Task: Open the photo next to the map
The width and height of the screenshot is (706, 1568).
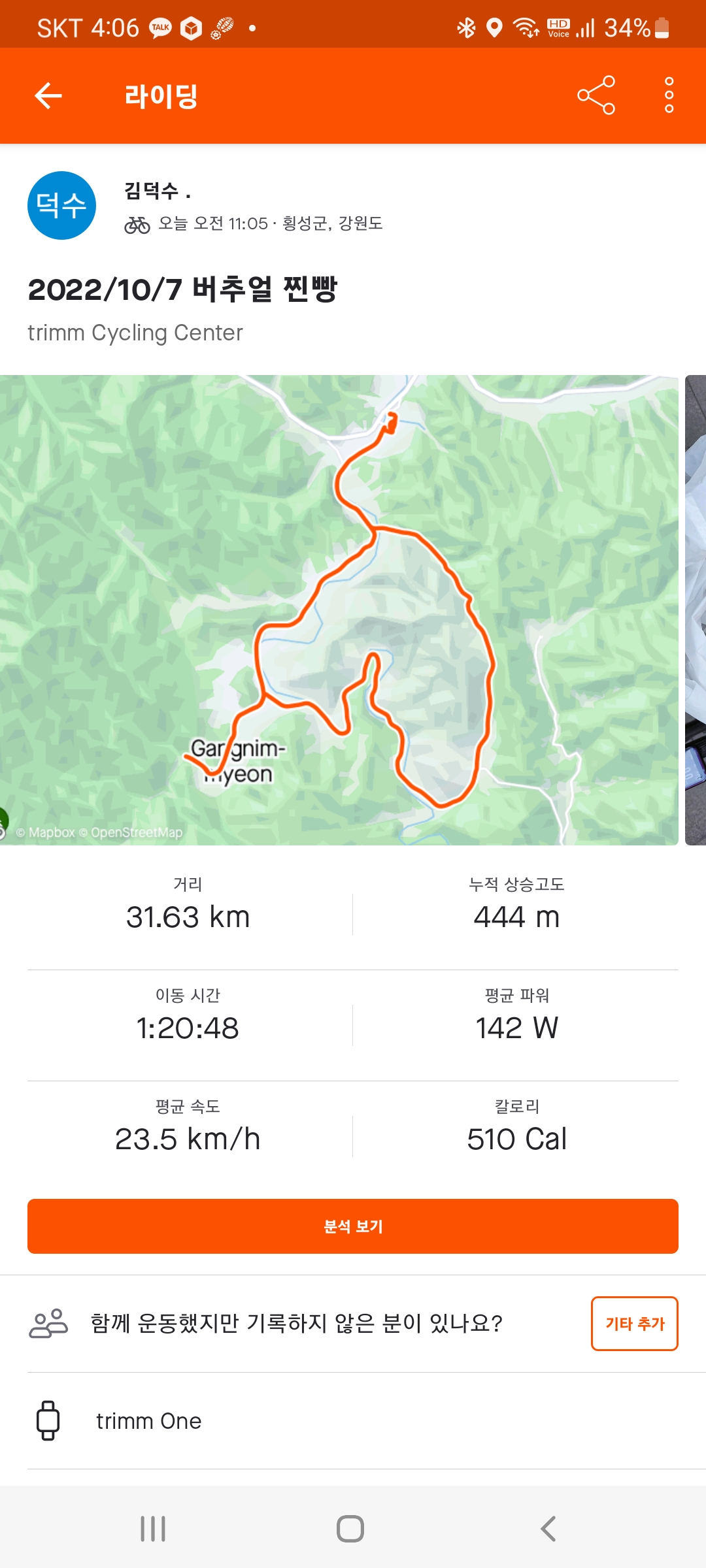Action: (x=696, y=610)
